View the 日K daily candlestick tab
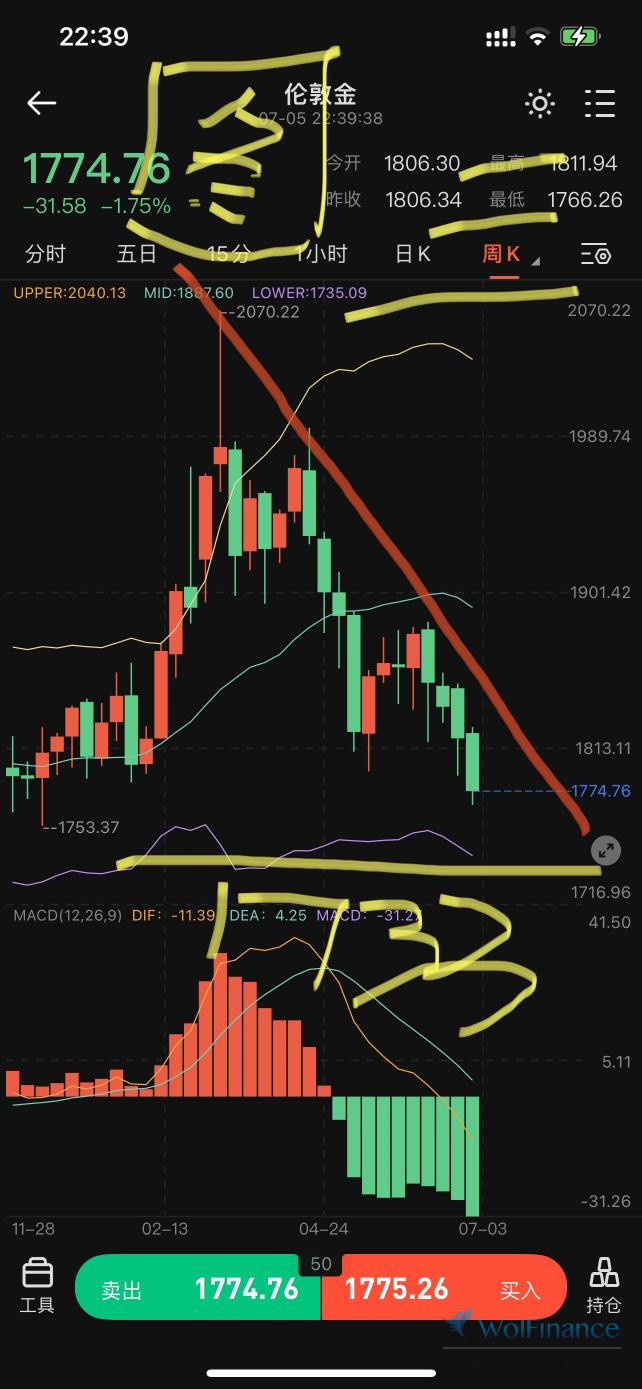 [412, 254]
